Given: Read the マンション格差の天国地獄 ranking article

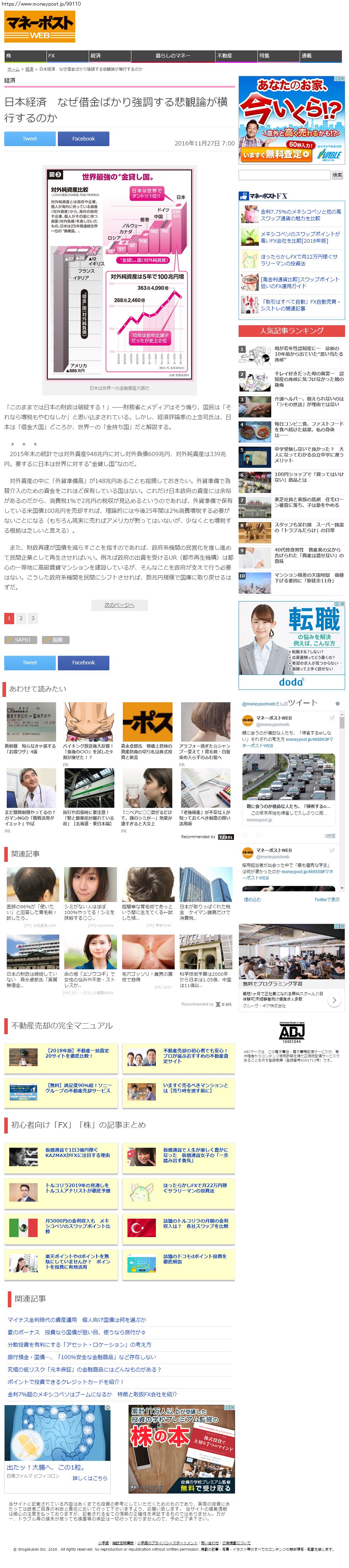Looking at the screenshot, I should [x=308, y=577].
